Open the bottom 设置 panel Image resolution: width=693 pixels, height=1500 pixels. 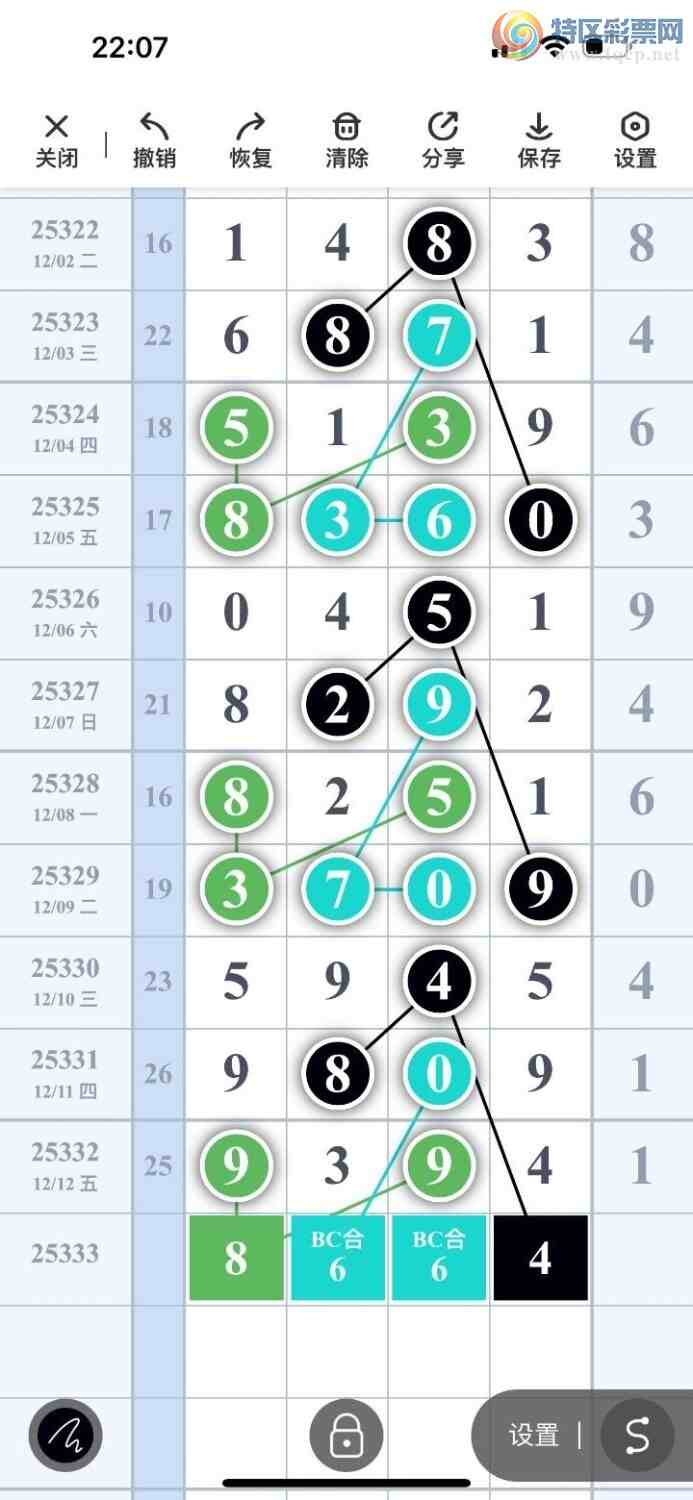coord(533,1435)
